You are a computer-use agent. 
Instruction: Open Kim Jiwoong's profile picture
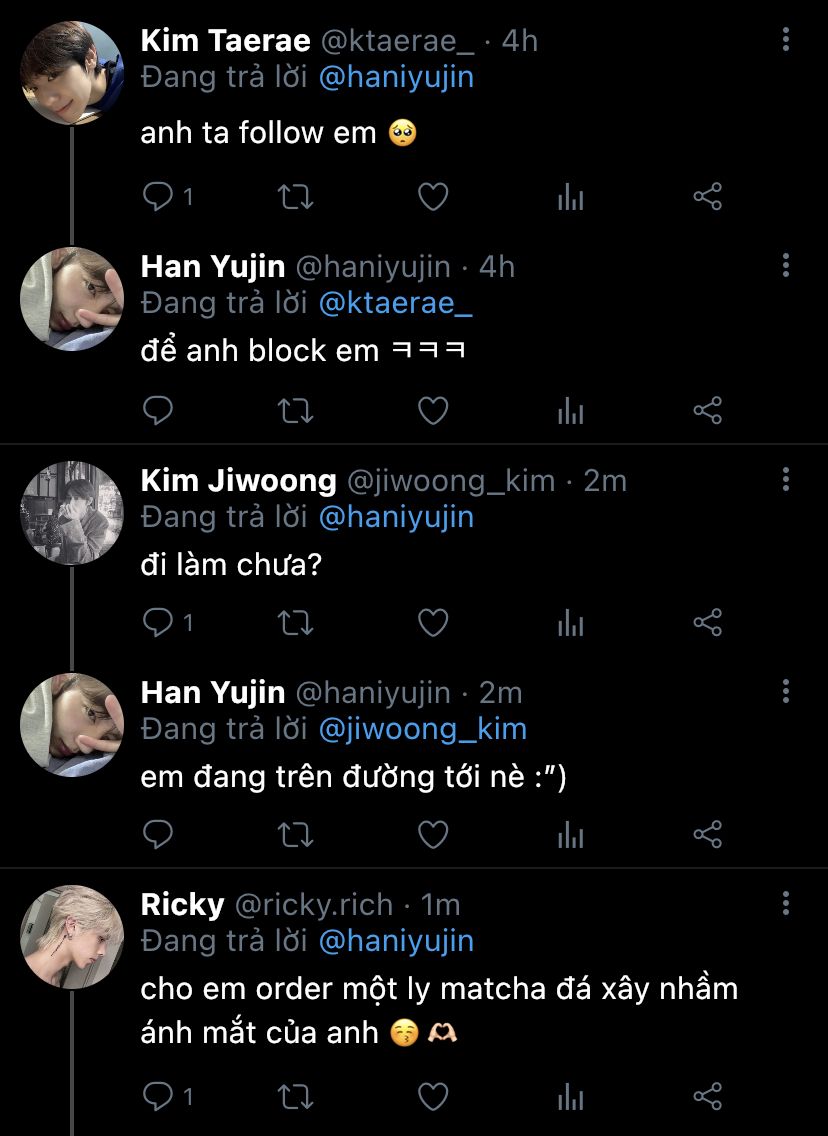(x=71, y=512)
